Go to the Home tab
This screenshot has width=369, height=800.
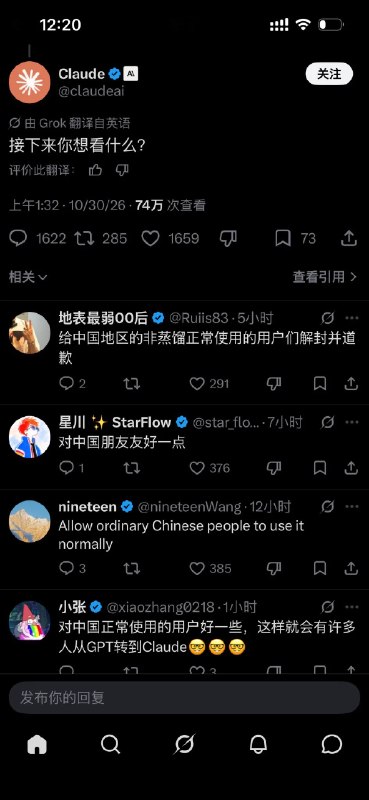click(37, 745)
